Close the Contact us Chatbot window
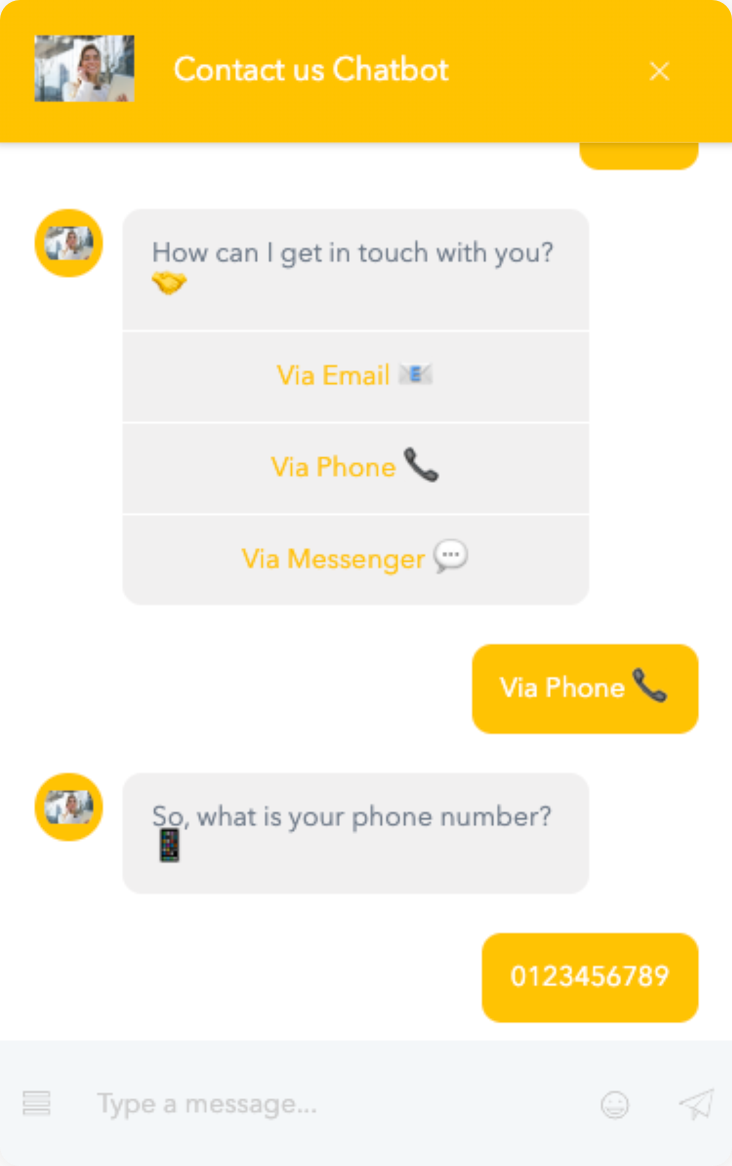Viewport: 732px width, 1166px height. pos(659,71)
